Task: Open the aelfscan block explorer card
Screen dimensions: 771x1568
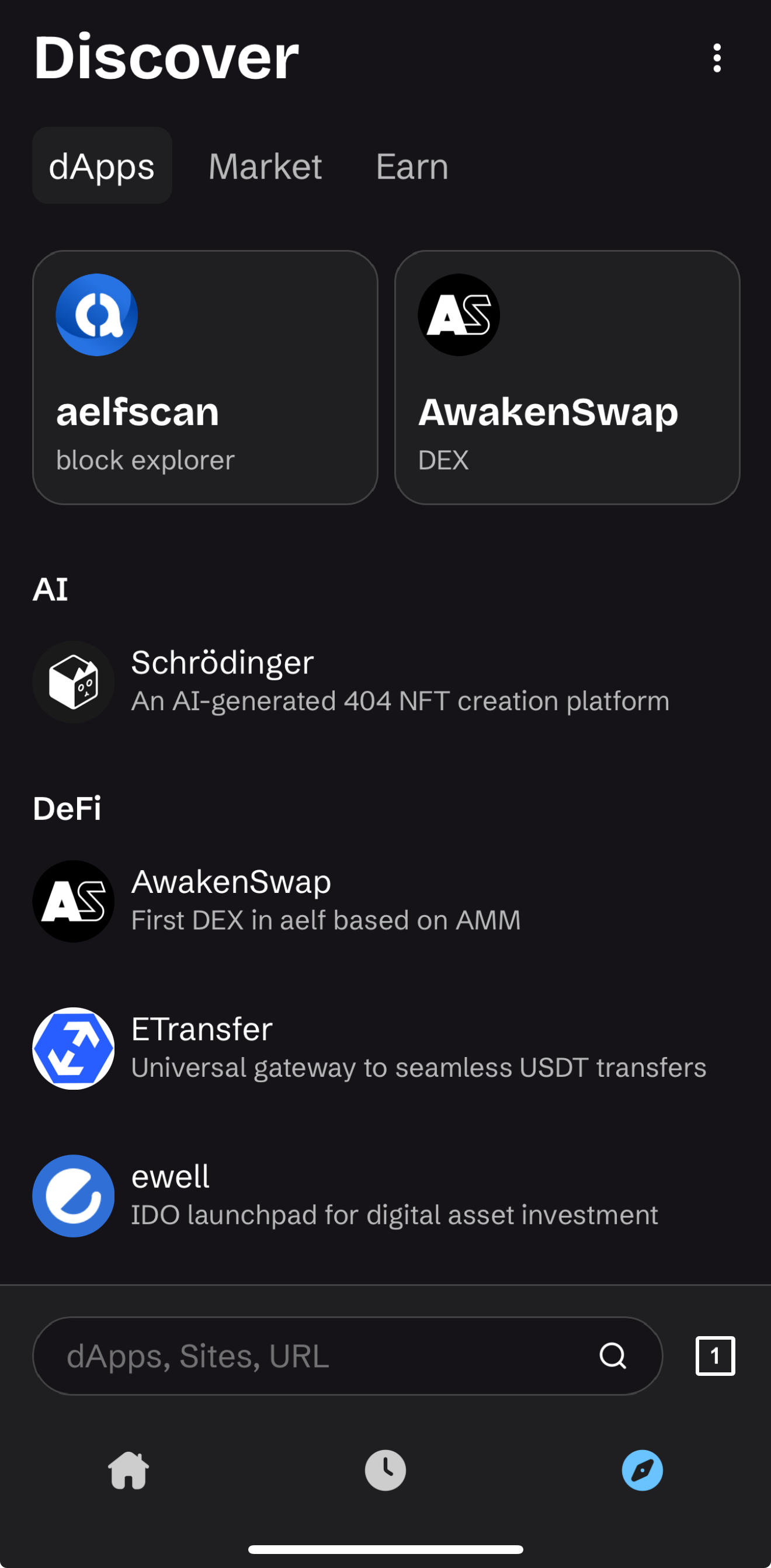Action: [205, 377]
